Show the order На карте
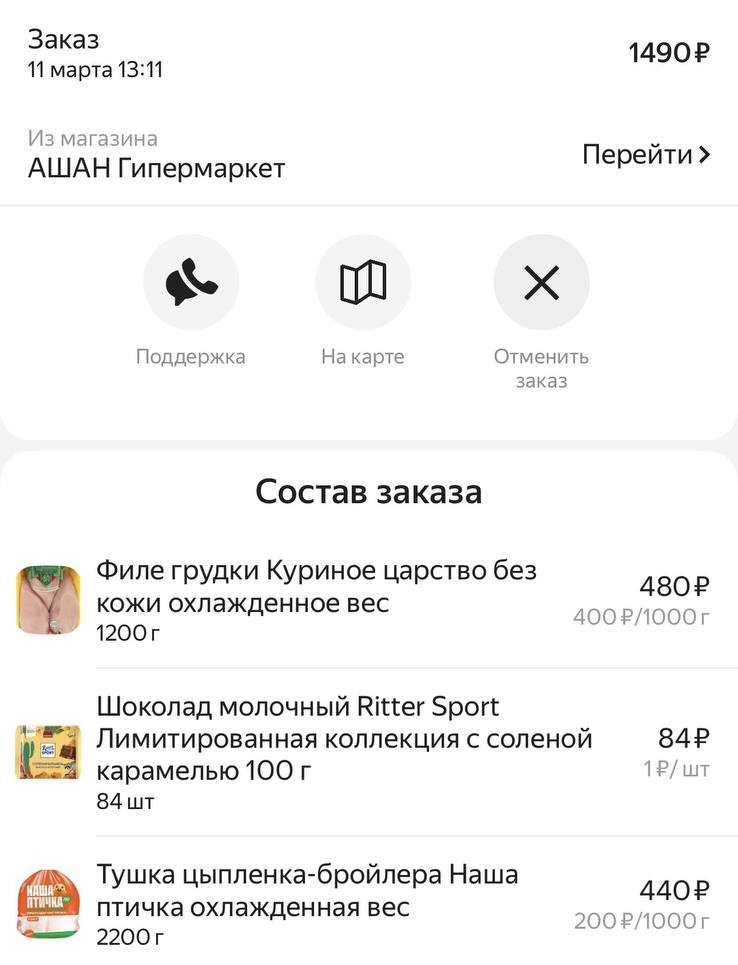 coord(363,282)
